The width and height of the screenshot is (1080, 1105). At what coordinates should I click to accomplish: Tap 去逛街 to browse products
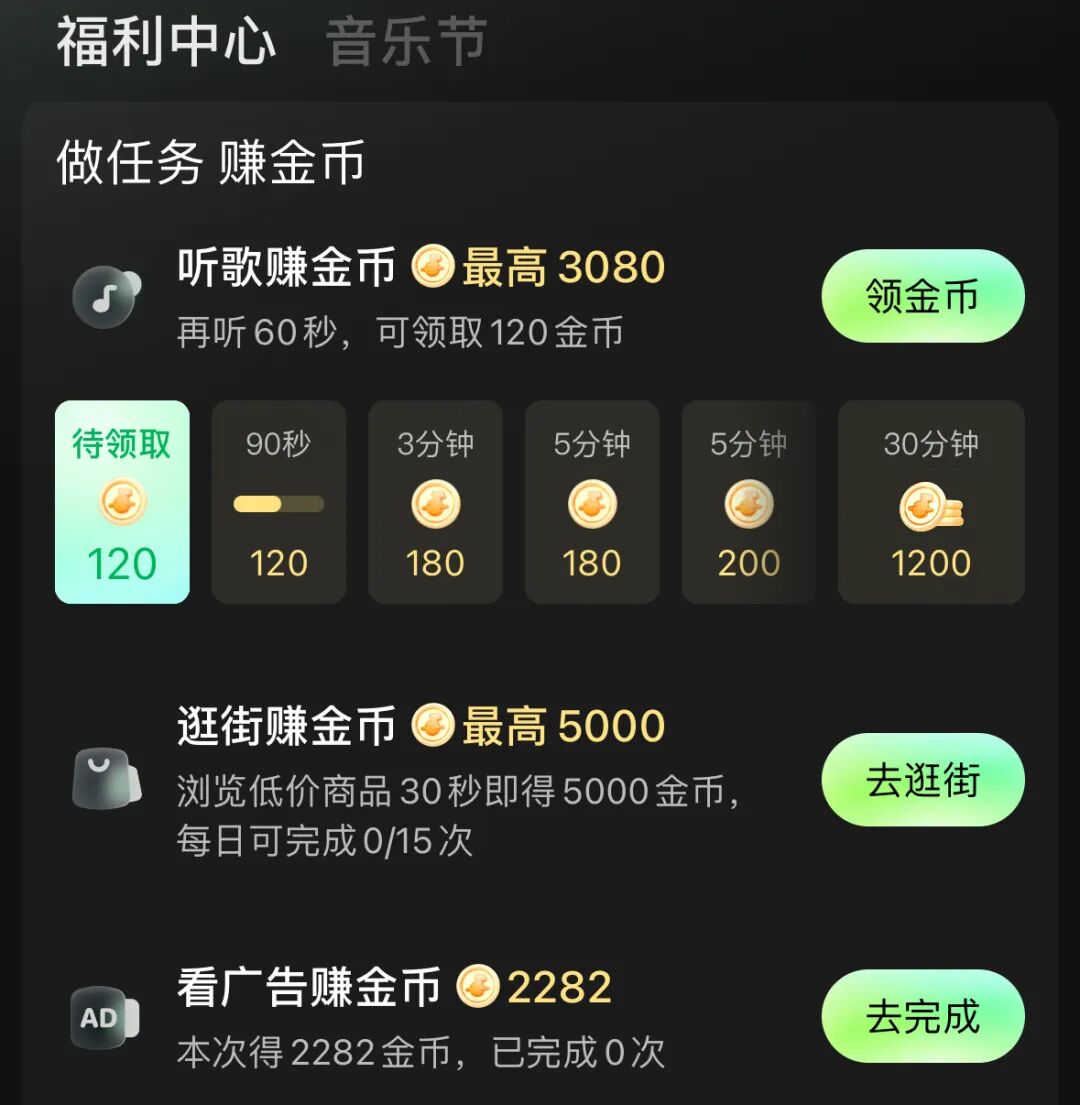922,780
